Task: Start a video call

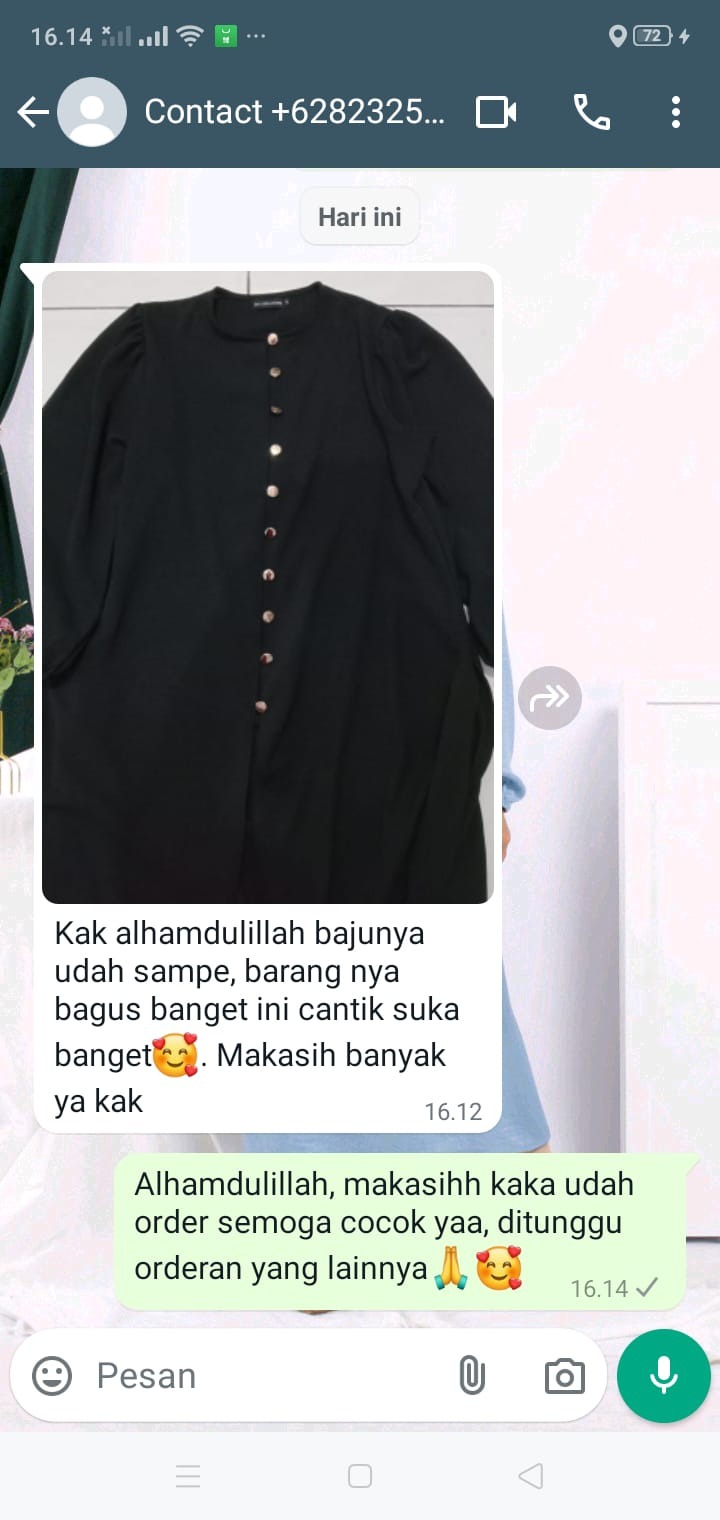Action: pyautogui.click(x=496, y=112)
